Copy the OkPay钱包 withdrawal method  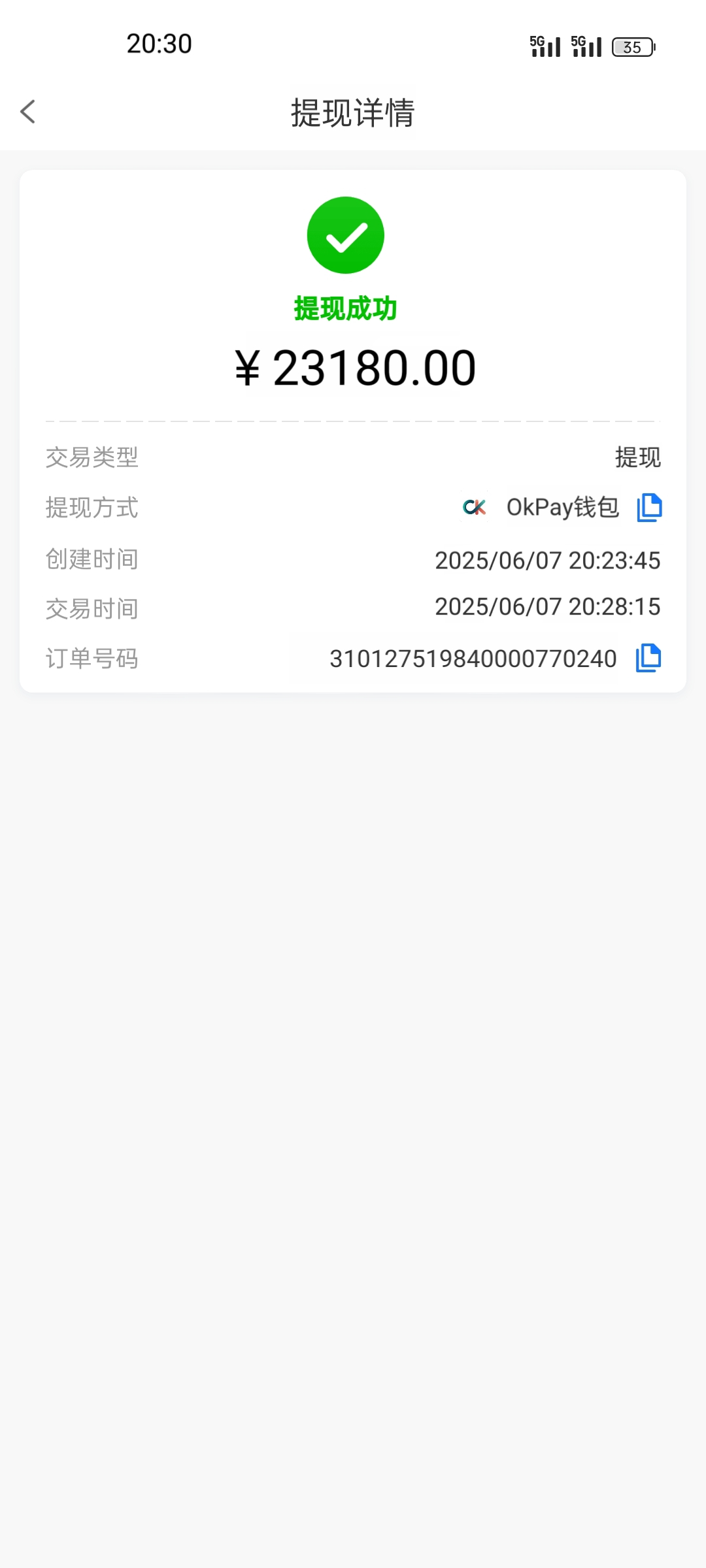click(648, 506)
